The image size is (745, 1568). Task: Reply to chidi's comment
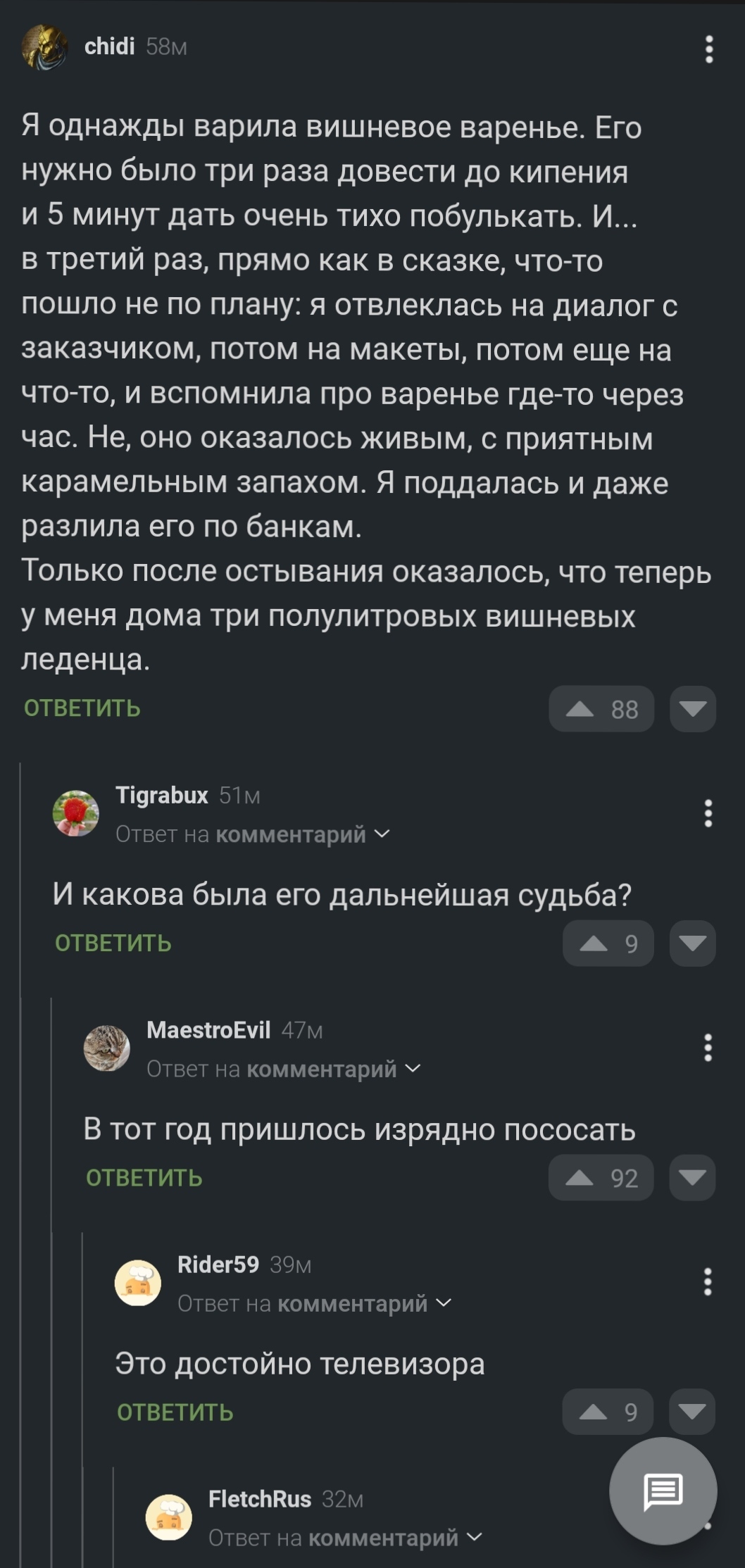coord(82,708)
